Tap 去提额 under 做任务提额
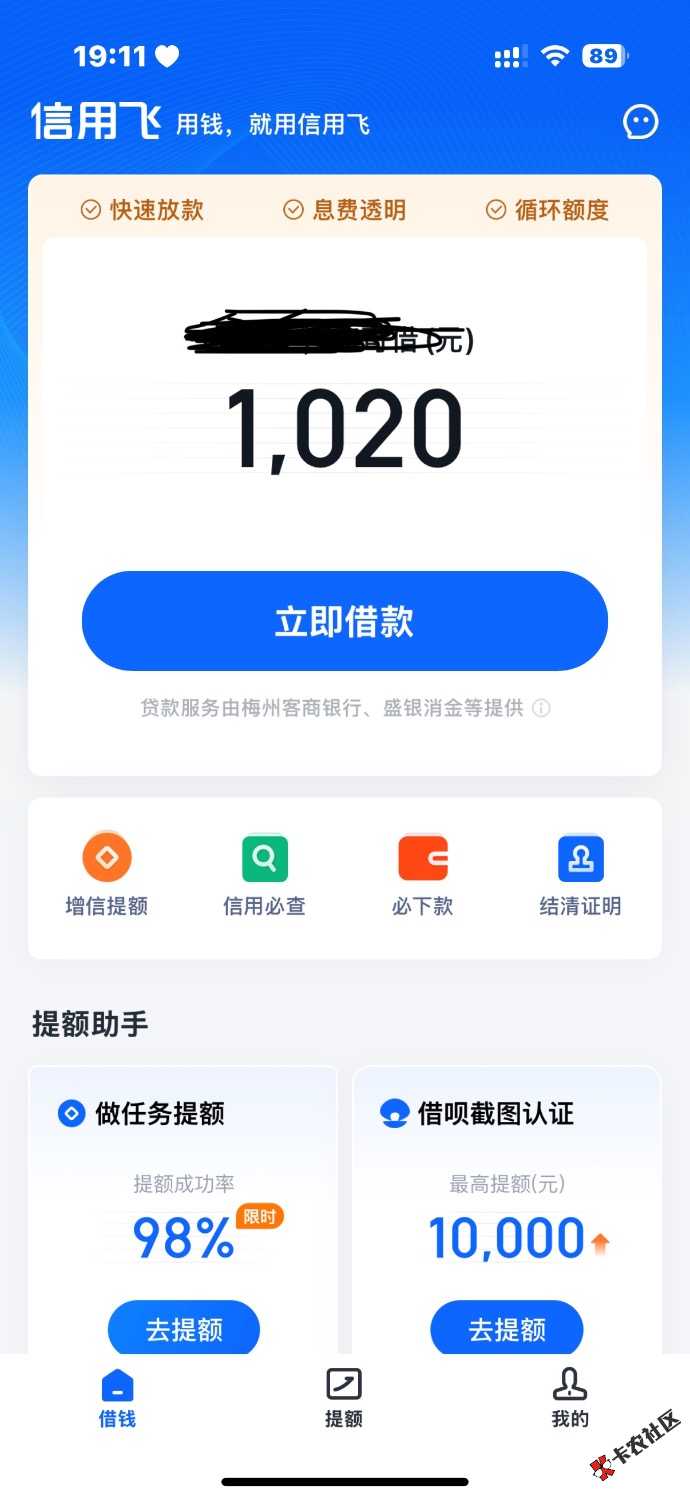 click(184, 1329)
